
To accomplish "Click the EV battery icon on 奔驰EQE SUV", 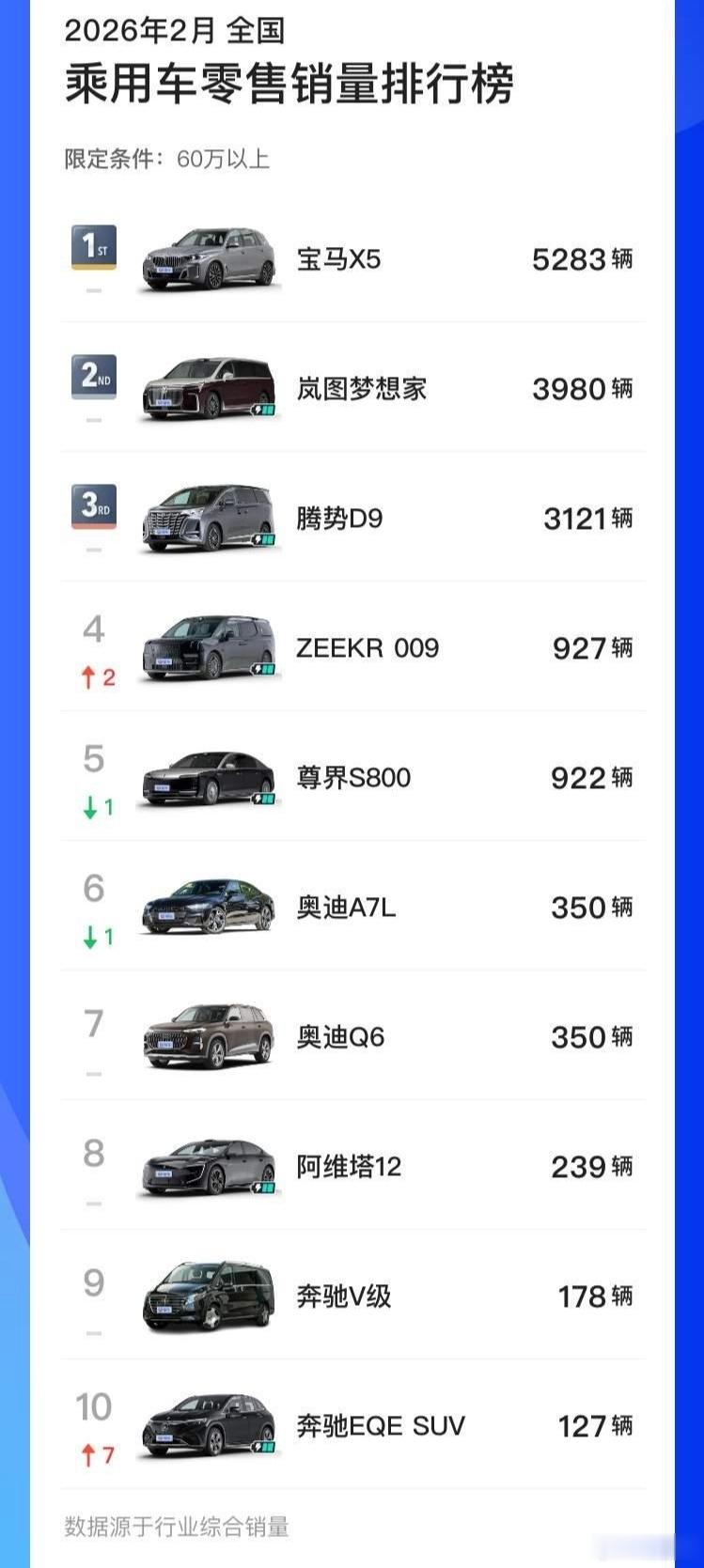I will coord(261,1447).
